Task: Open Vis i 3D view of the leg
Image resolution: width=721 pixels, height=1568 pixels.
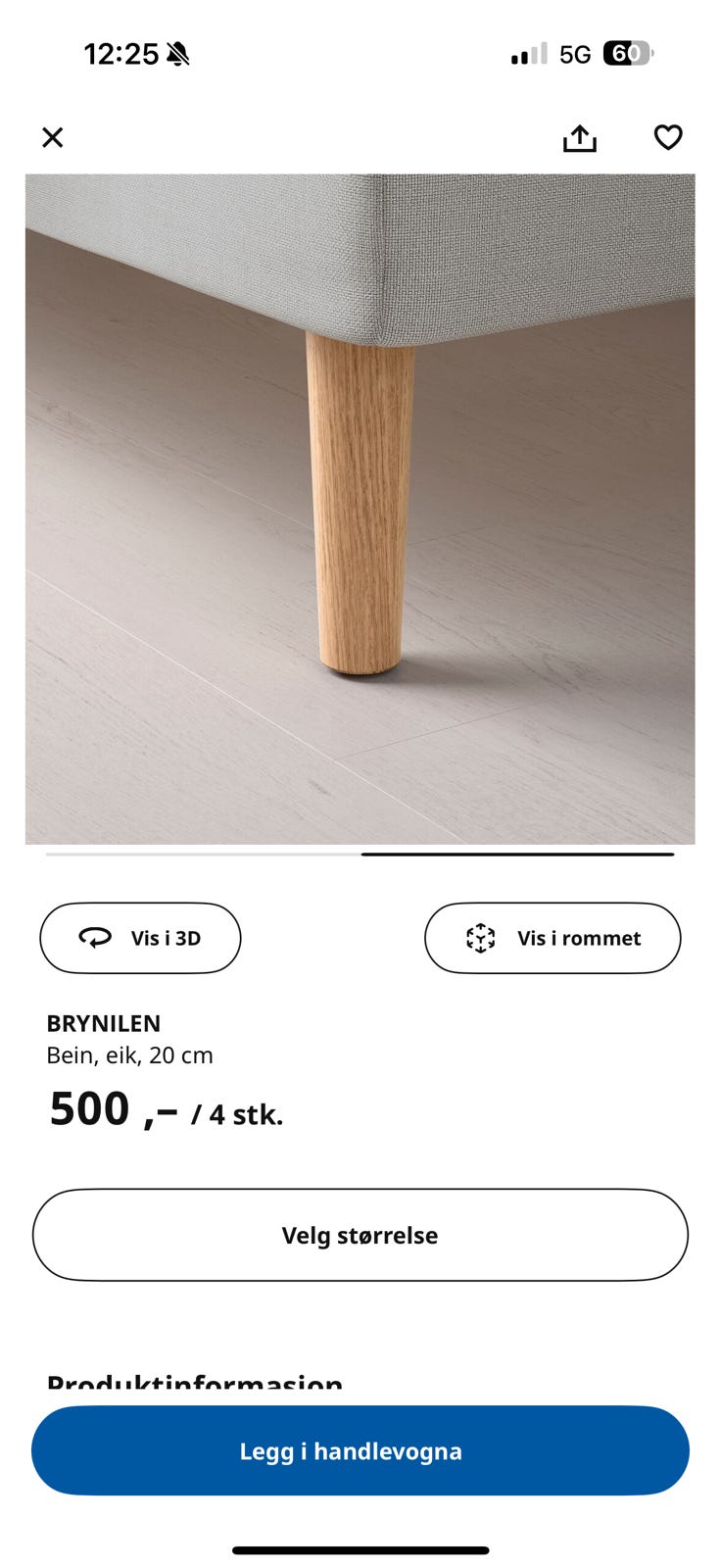Action: [x=140, y=938]
